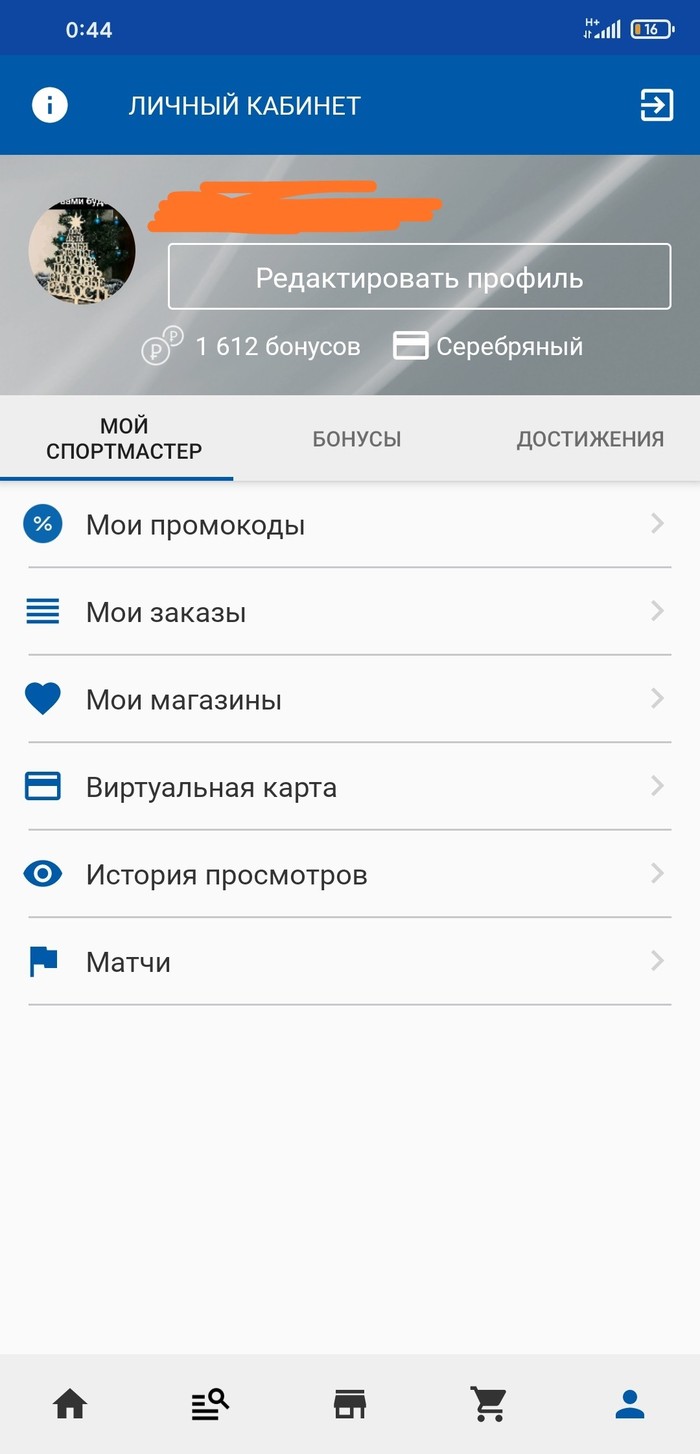This screenshot has width=700, height=1454.
Task: Select the Мой Спортмастер tab
Action: pyautogui.click(x=124, y=439)
